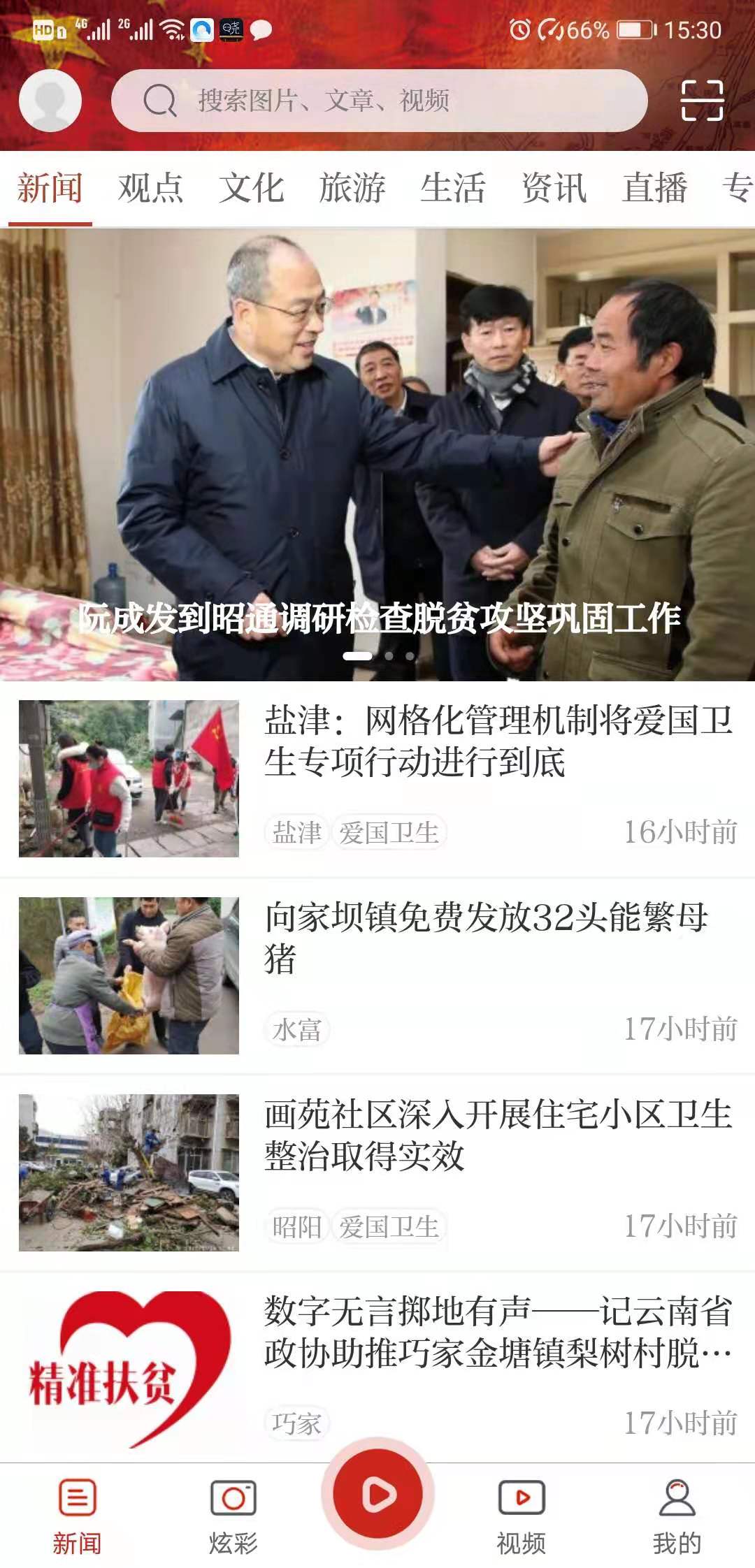
Task: Select the 旅游 tab
Action: coord(352,189)
